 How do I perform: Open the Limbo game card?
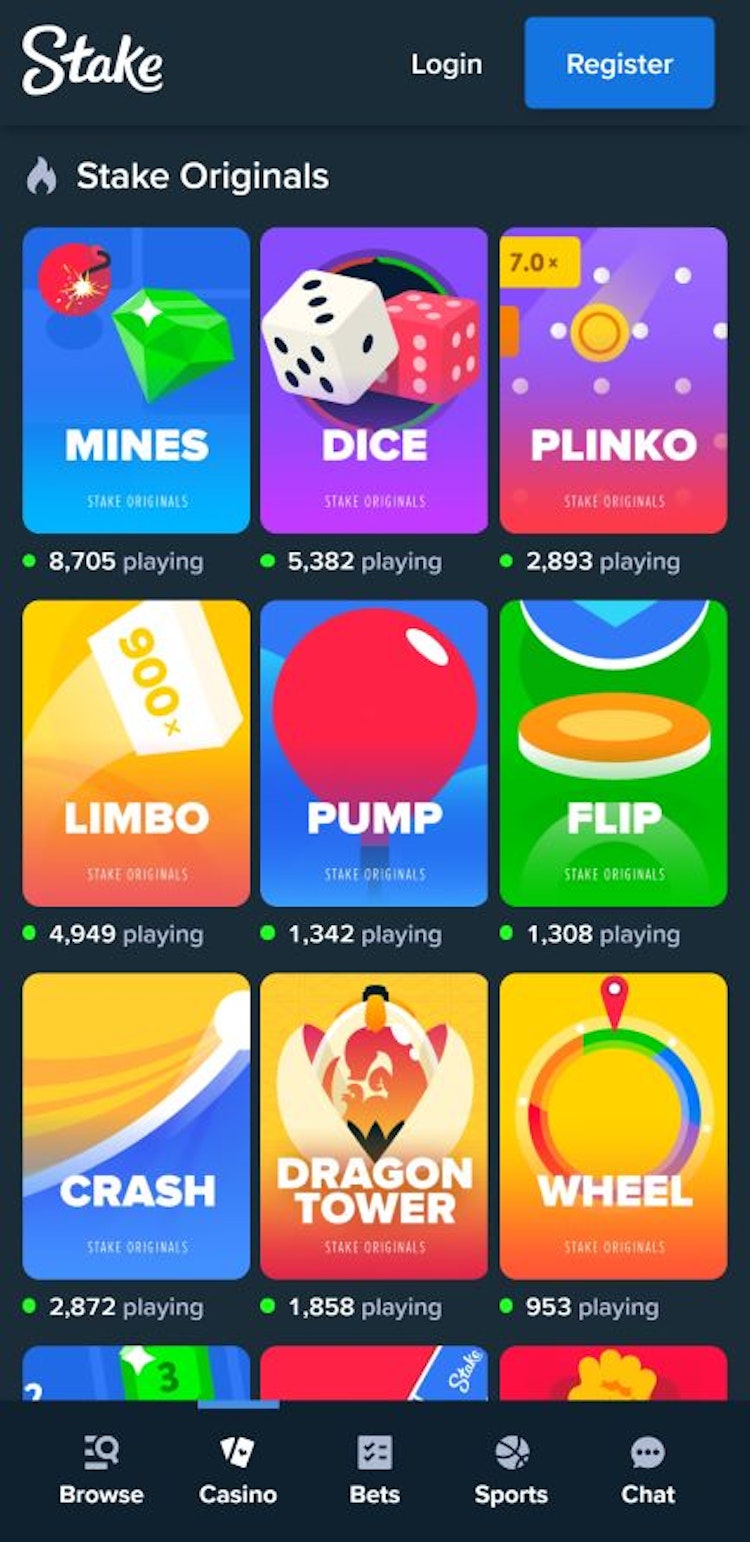[136, 752]
